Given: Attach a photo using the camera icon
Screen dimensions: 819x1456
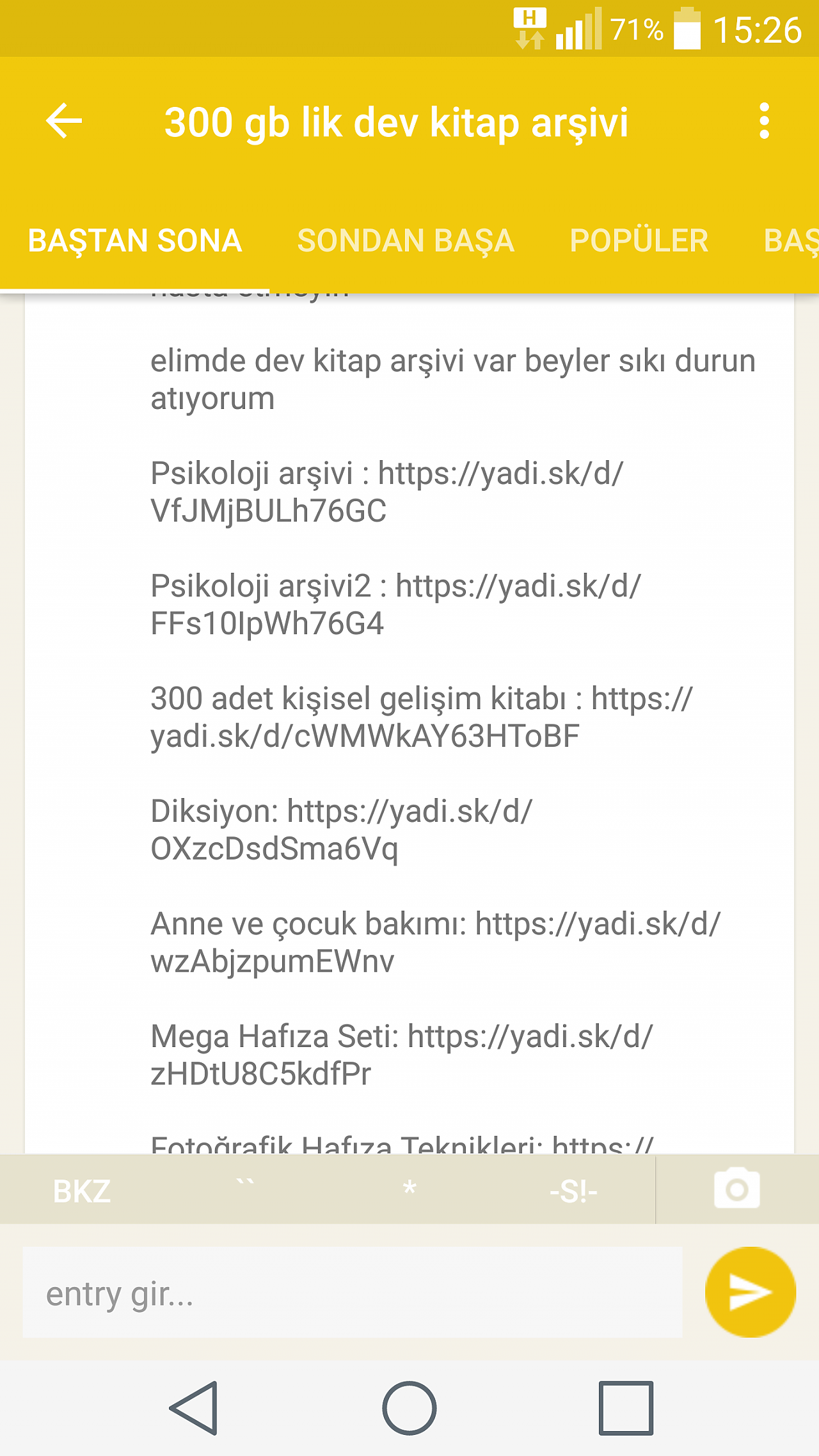Looking at the screenshot, I should tap(737, 1188).
